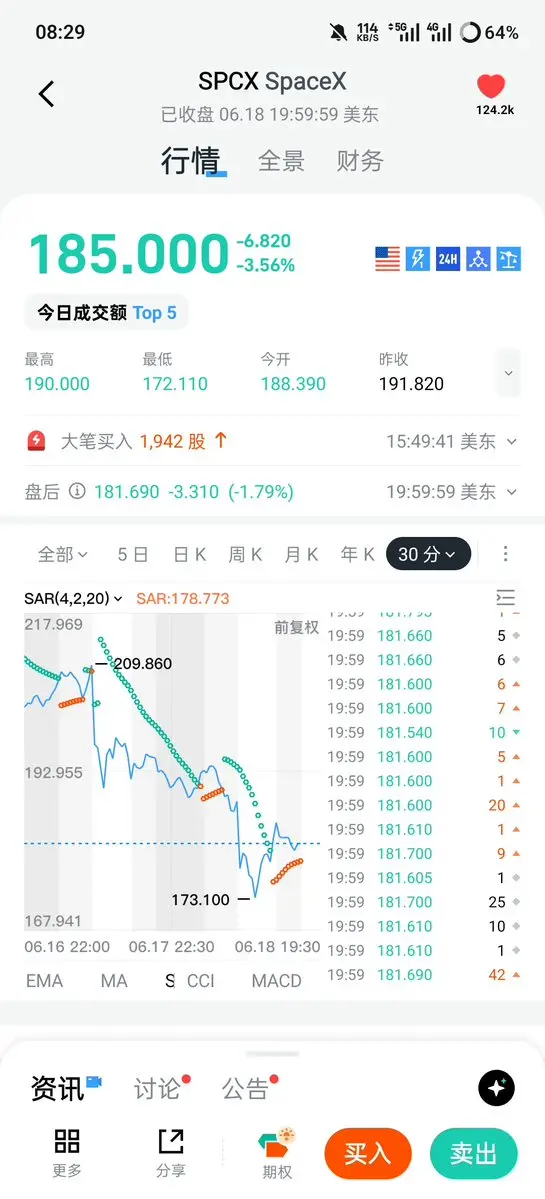
Task: Expand the 大笔买入 alert row
Action: (272, 441)
